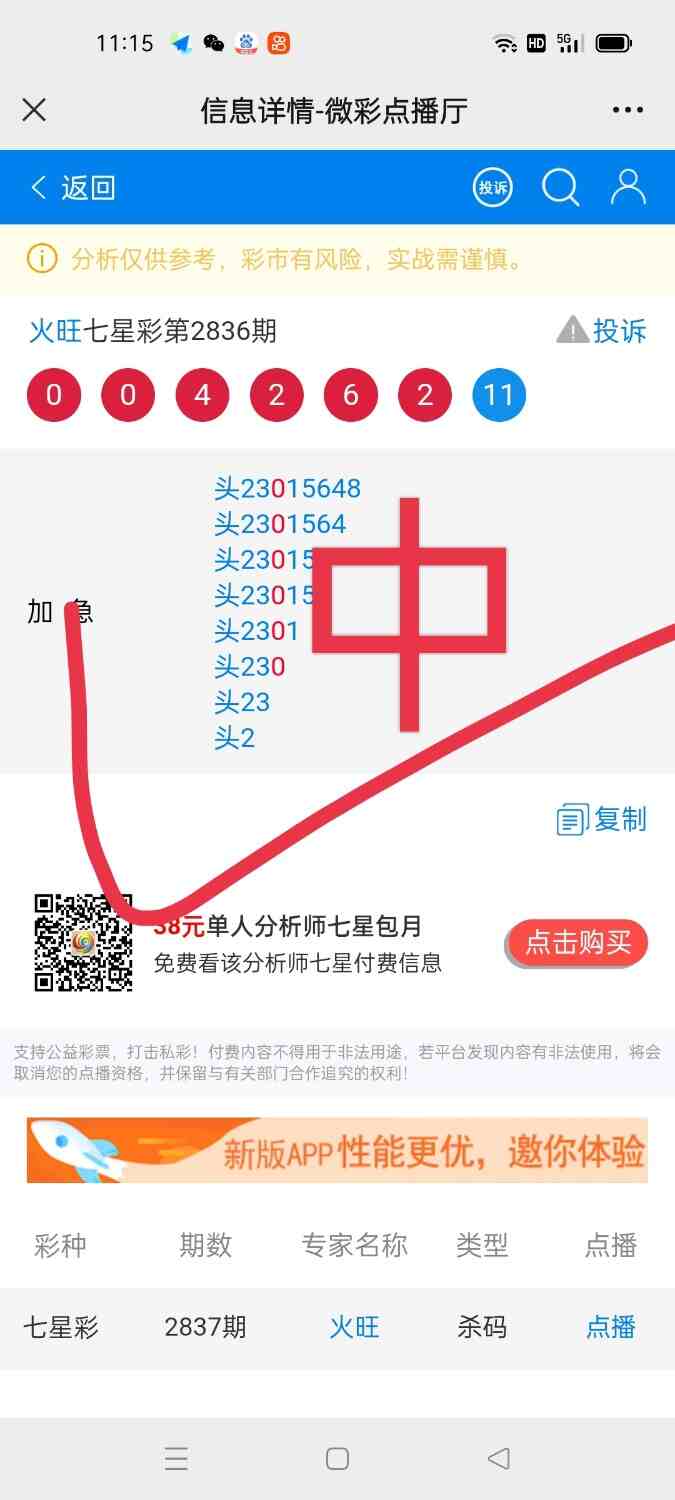The image size is (675, 1500).
Task: Go to the system home screen
Action: pyautogui.click(x=337, y=1459)
